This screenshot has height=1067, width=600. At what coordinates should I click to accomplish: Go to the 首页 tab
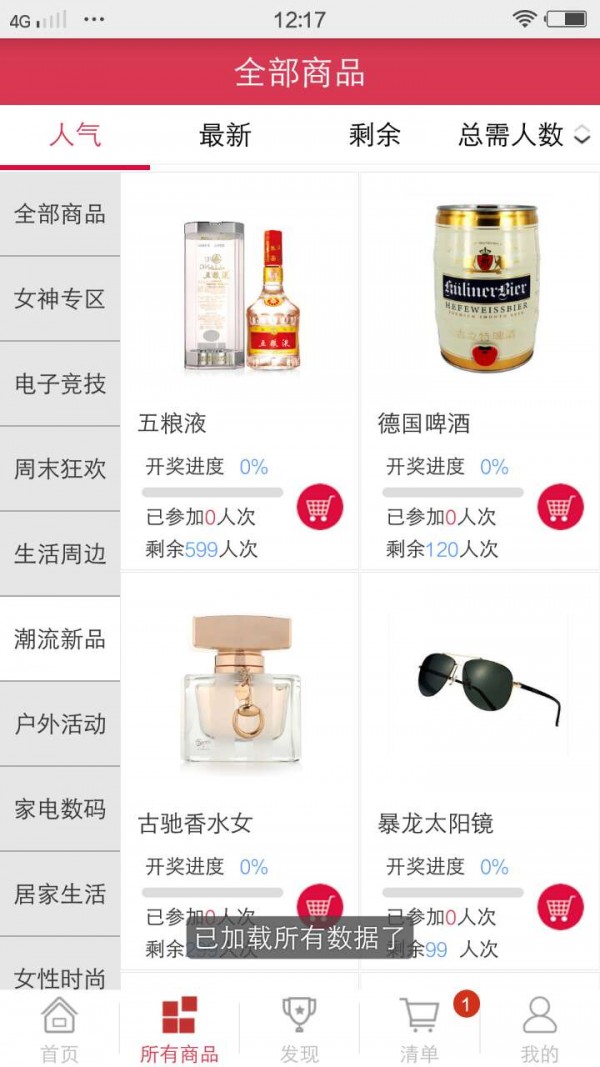60,1028
